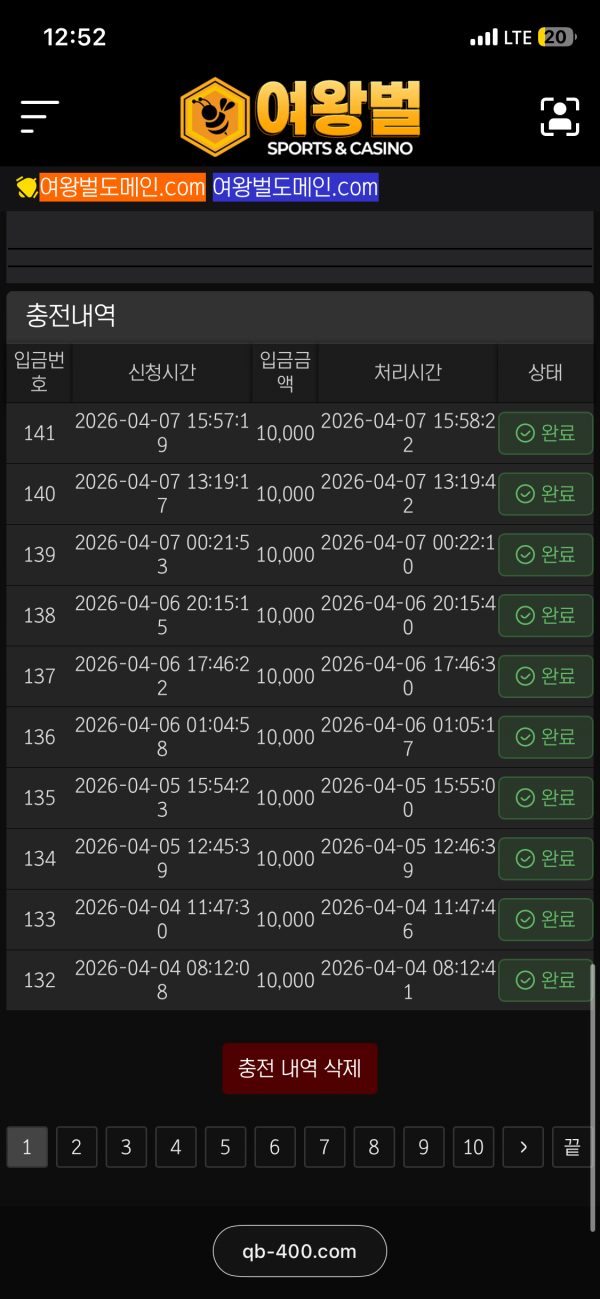Go to page 2 of results

coord(76,1147)
